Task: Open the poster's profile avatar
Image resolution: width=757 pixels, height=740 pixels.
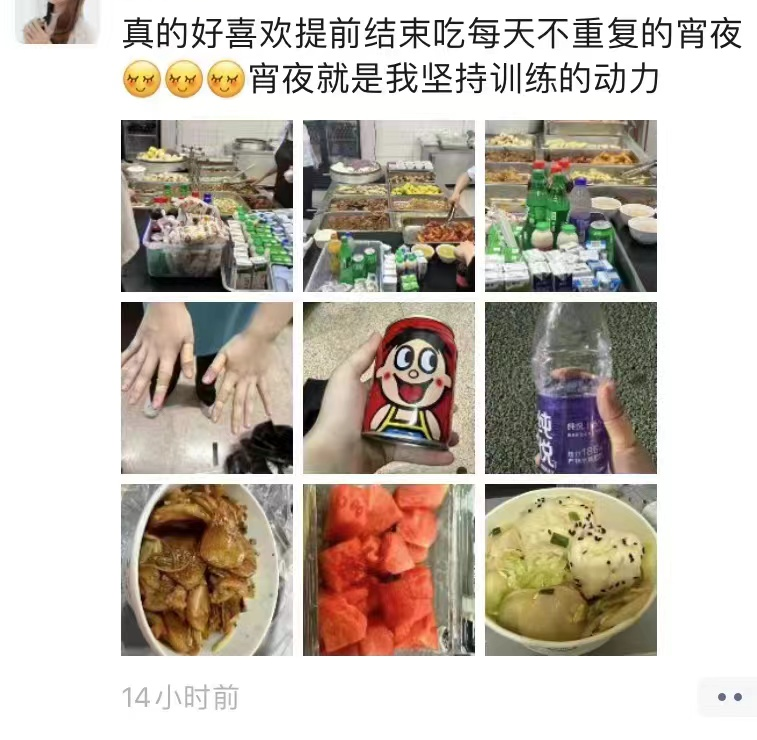Action: (x=58, y=20)
